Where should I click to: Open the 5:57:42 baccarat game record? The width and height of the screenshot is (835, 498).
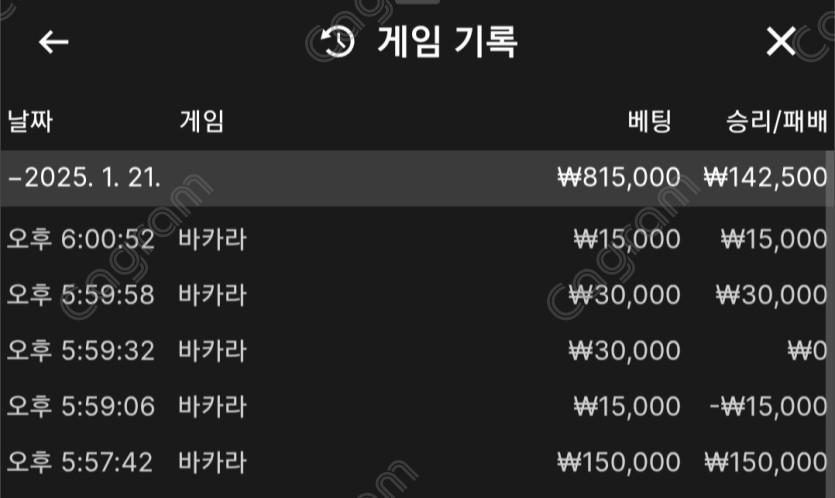(417, 463)
